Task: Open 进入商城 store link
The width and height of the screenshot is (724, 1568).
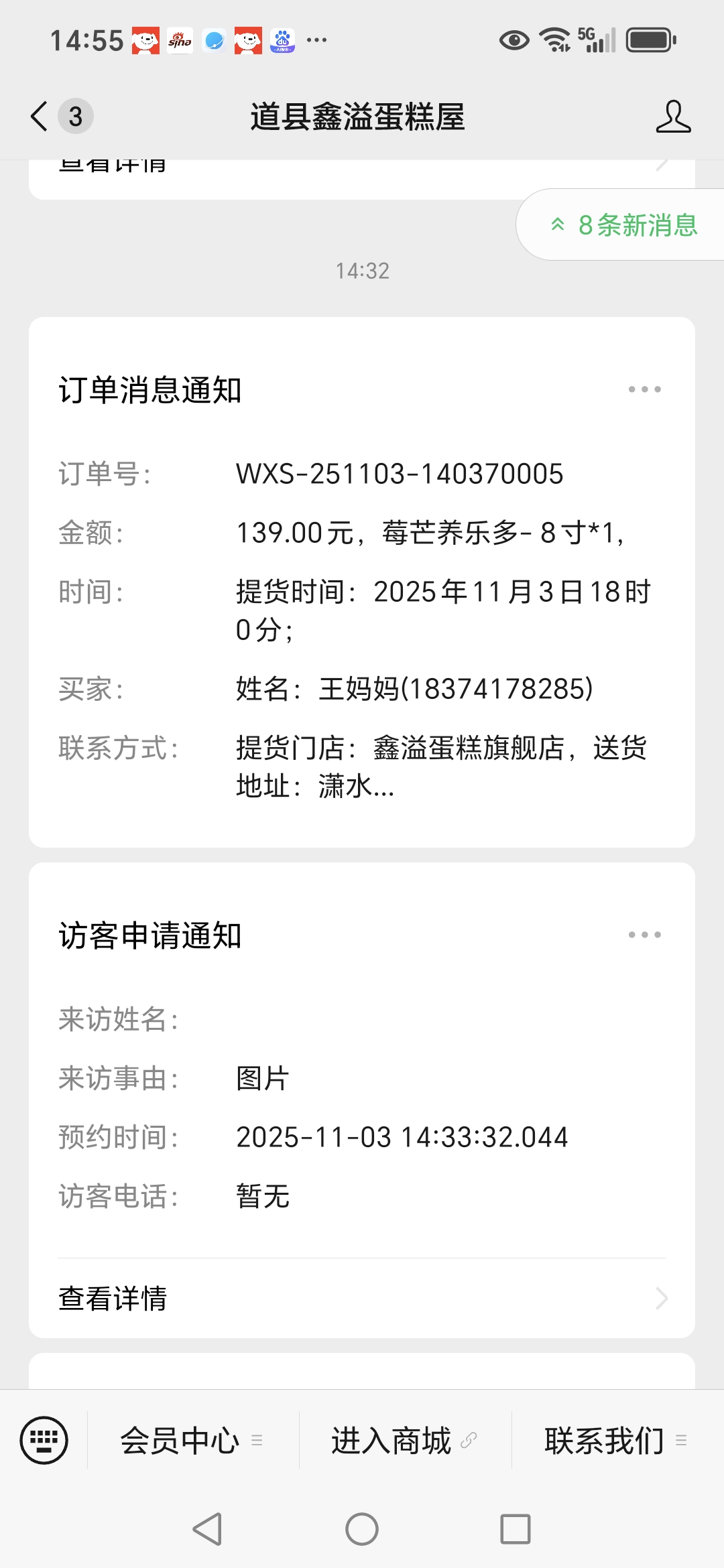Action: (404, 1441)
